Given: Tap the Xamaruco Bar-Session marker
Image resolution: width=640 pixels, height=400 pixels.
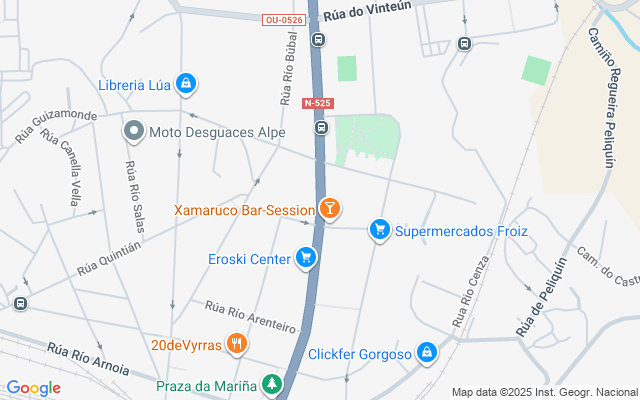Looking at the screenshot, I should tap(329, 209).
